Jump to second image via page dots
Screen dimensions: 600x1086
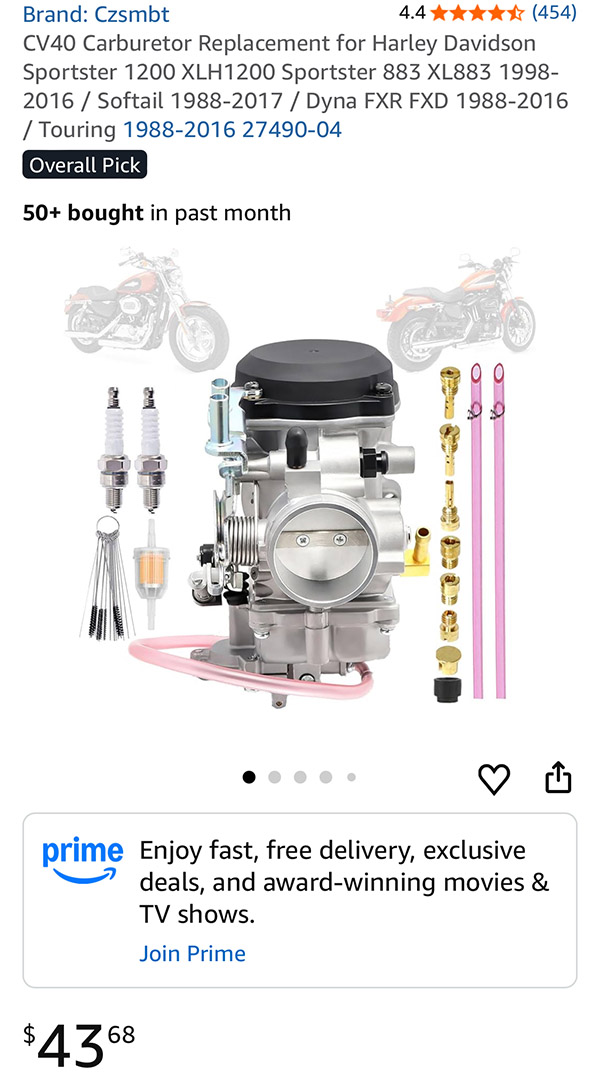[x=275, y=777]
